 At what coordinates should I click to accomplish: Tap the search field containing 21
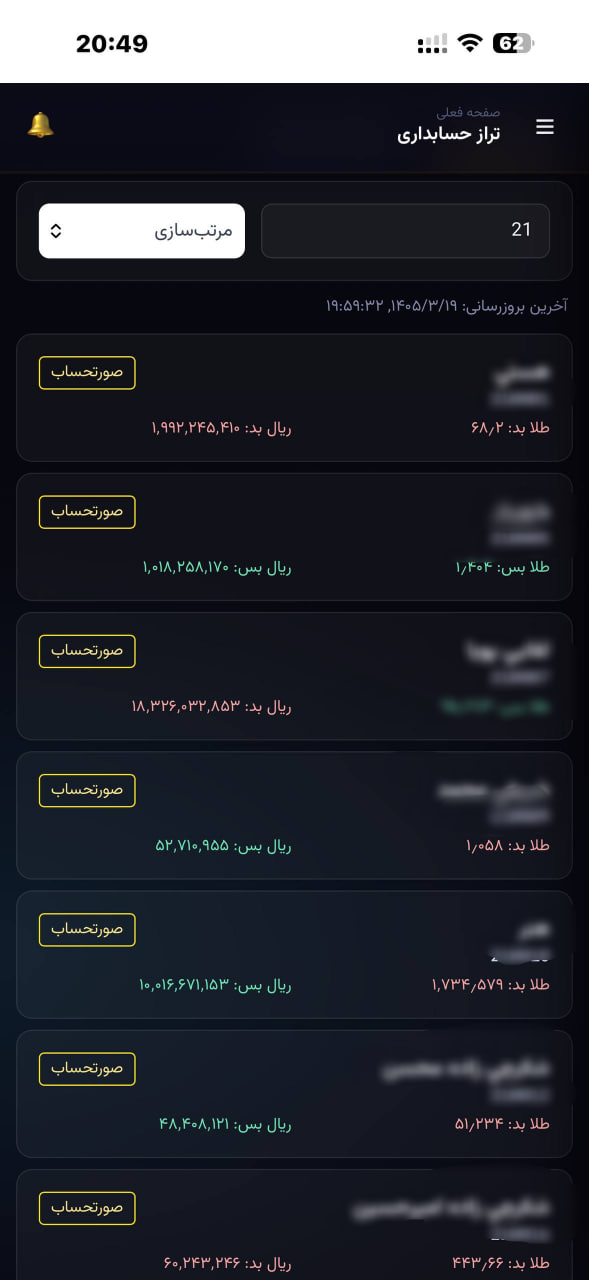tap(405, 231)
